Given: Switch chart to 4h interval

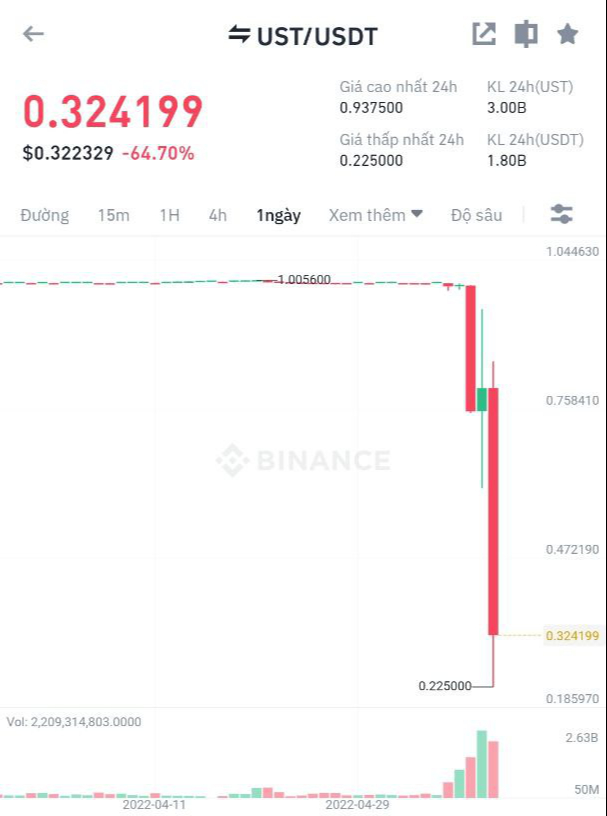Looking at the screenshot, I should pos(217,215).
